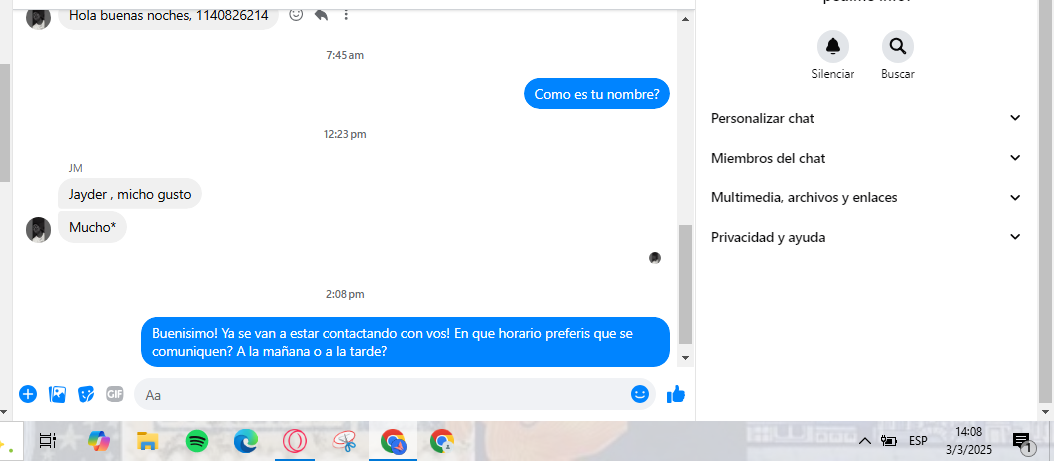Viewport: 1054px width, 461px height.
Task: Open Spotify from the taskbar
Action: click(197, 440)
